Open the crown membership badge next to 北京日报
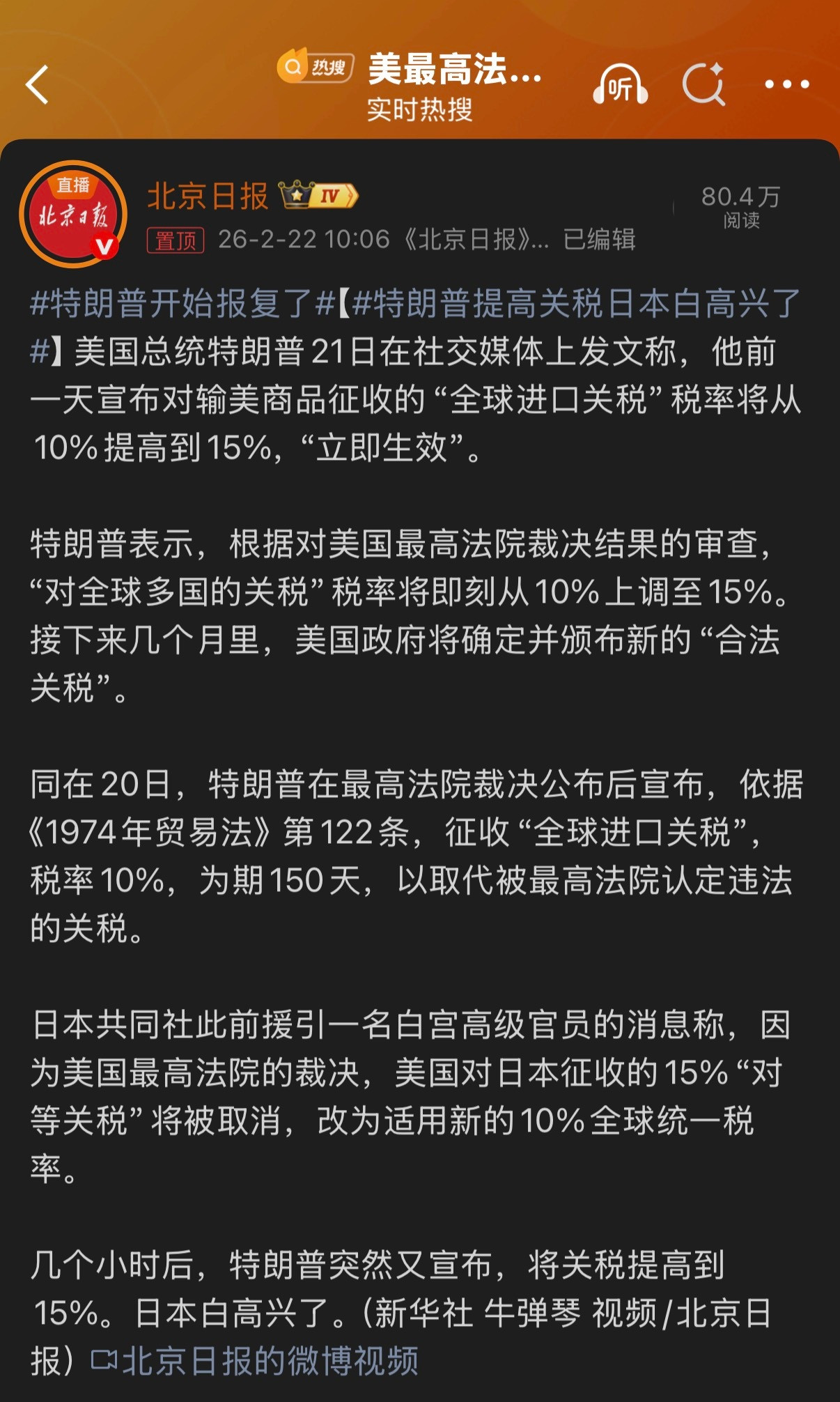This screenshot has height=1402, width=840. tap(297, 195)
